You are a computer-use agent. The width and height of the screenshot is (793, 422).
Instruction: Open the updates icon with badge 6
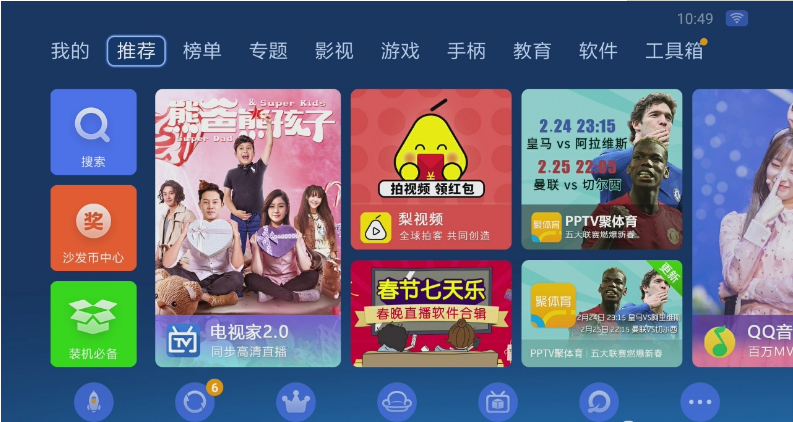(x=194, y=402)
